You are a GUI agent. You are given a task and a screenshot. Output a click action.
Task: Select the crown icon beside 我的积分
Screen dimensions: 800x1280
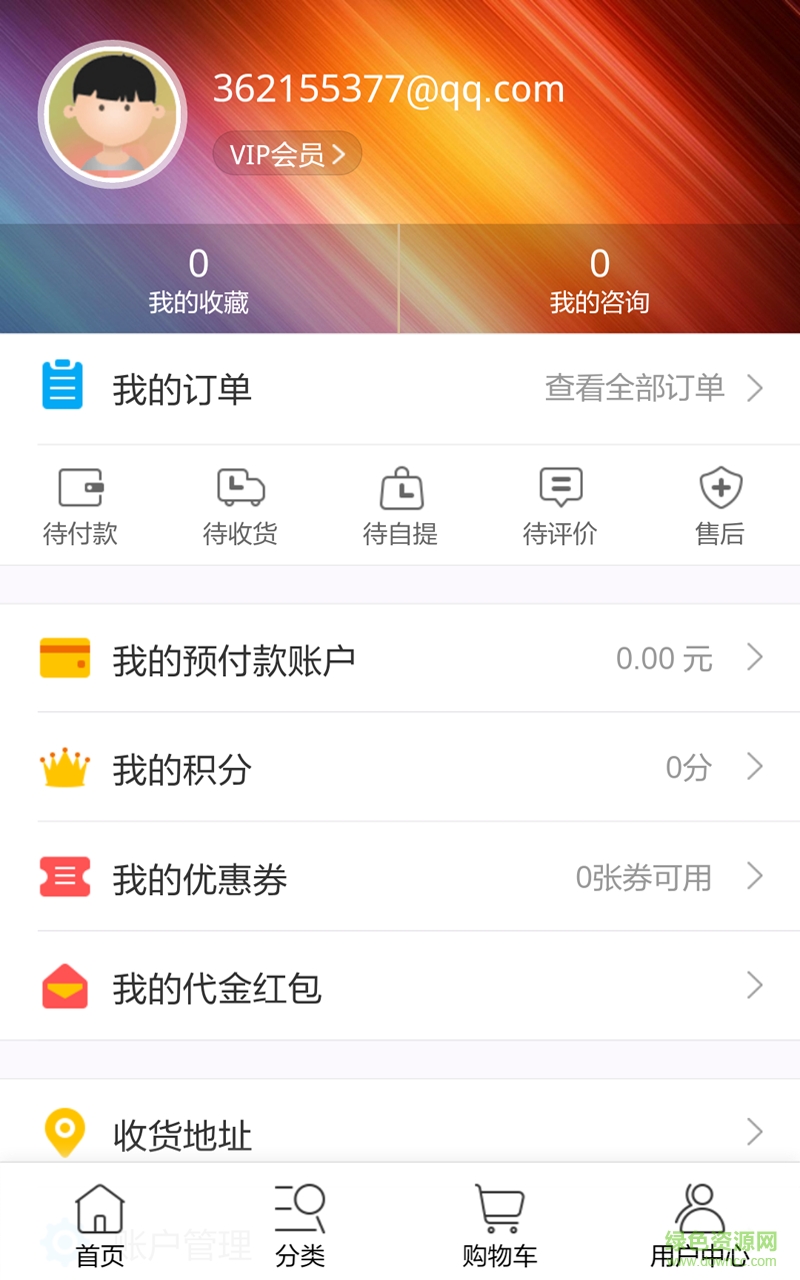pos(64,767)
